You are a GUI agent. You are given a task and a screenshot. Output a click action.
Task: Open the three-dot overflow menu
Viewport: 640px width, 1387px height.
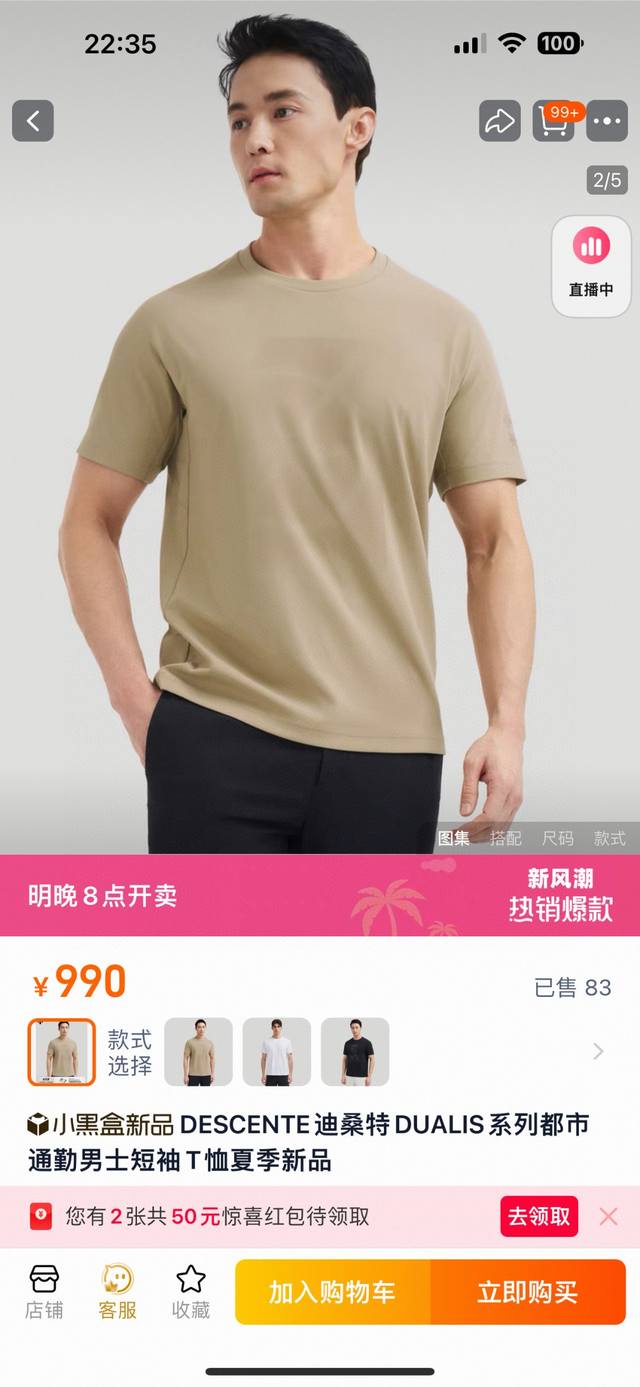tap(607, 122)
